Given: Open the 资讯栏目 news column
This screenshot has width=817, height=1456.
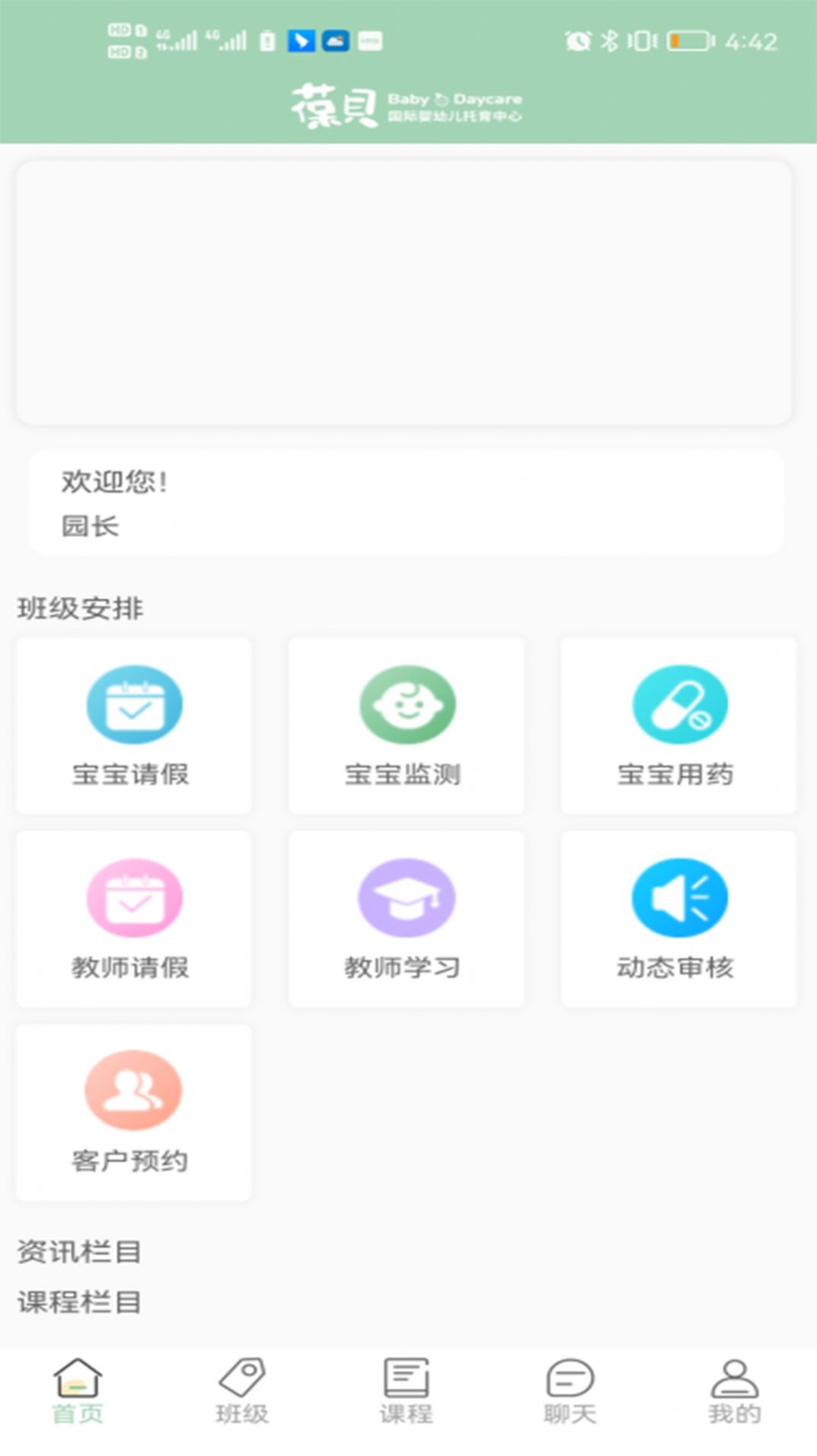Looking at the screenshot, I should (81, 1249).
